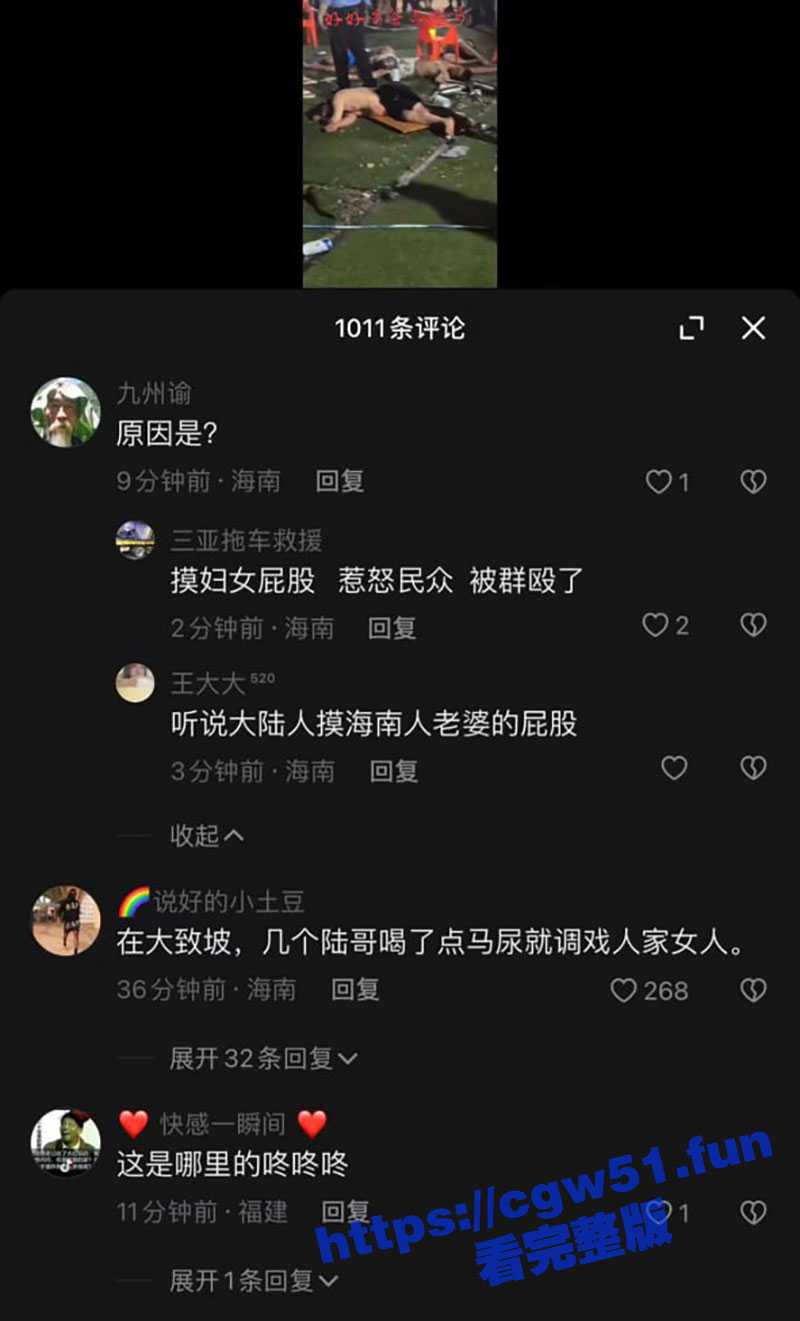Reply to 九州谕's comment
The image size is (800, 1321).
tap(340, 481)
